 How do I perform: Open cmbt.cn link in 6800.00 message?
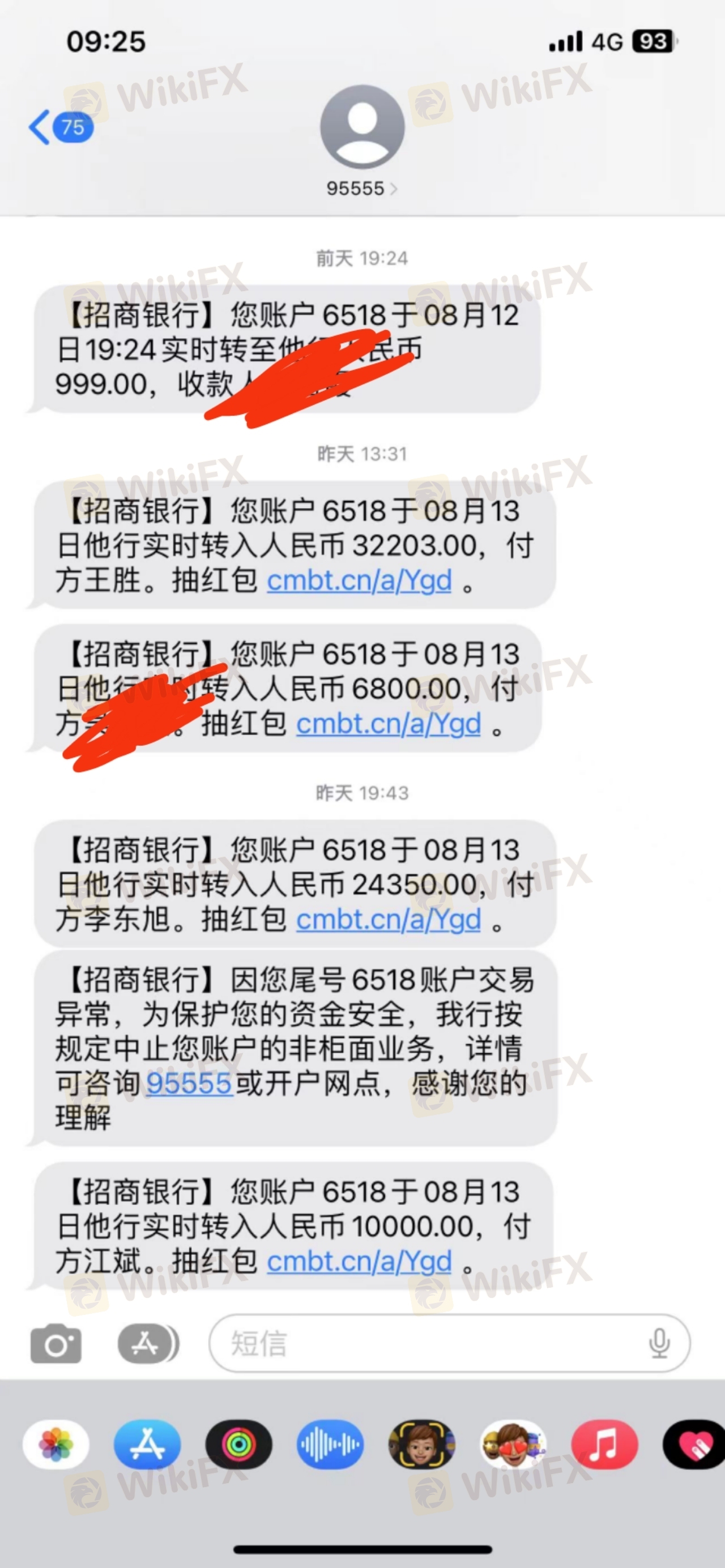[389, 724]
